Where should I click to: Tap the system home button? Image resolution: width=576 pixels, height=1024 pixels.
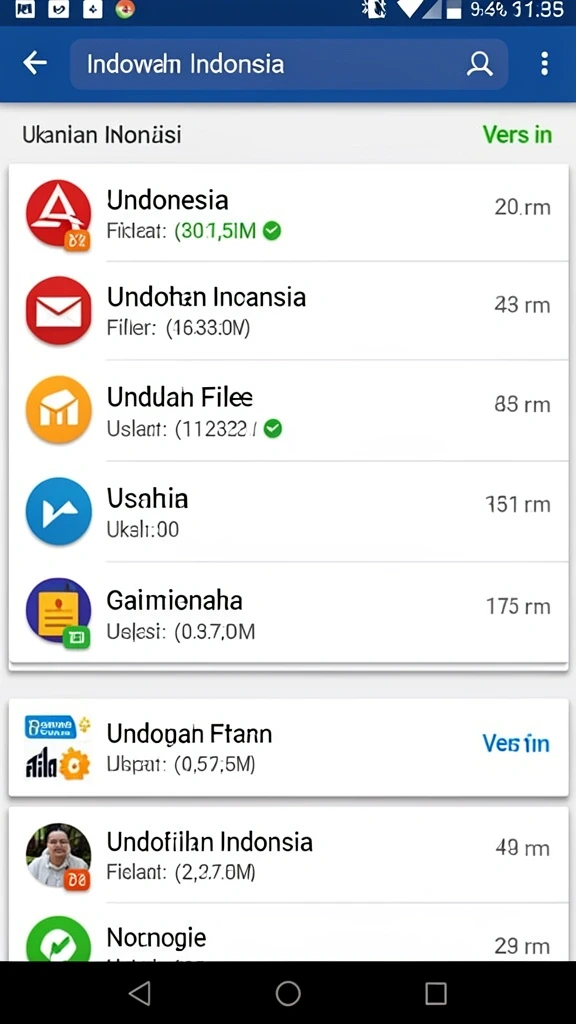tap(288, 993)
